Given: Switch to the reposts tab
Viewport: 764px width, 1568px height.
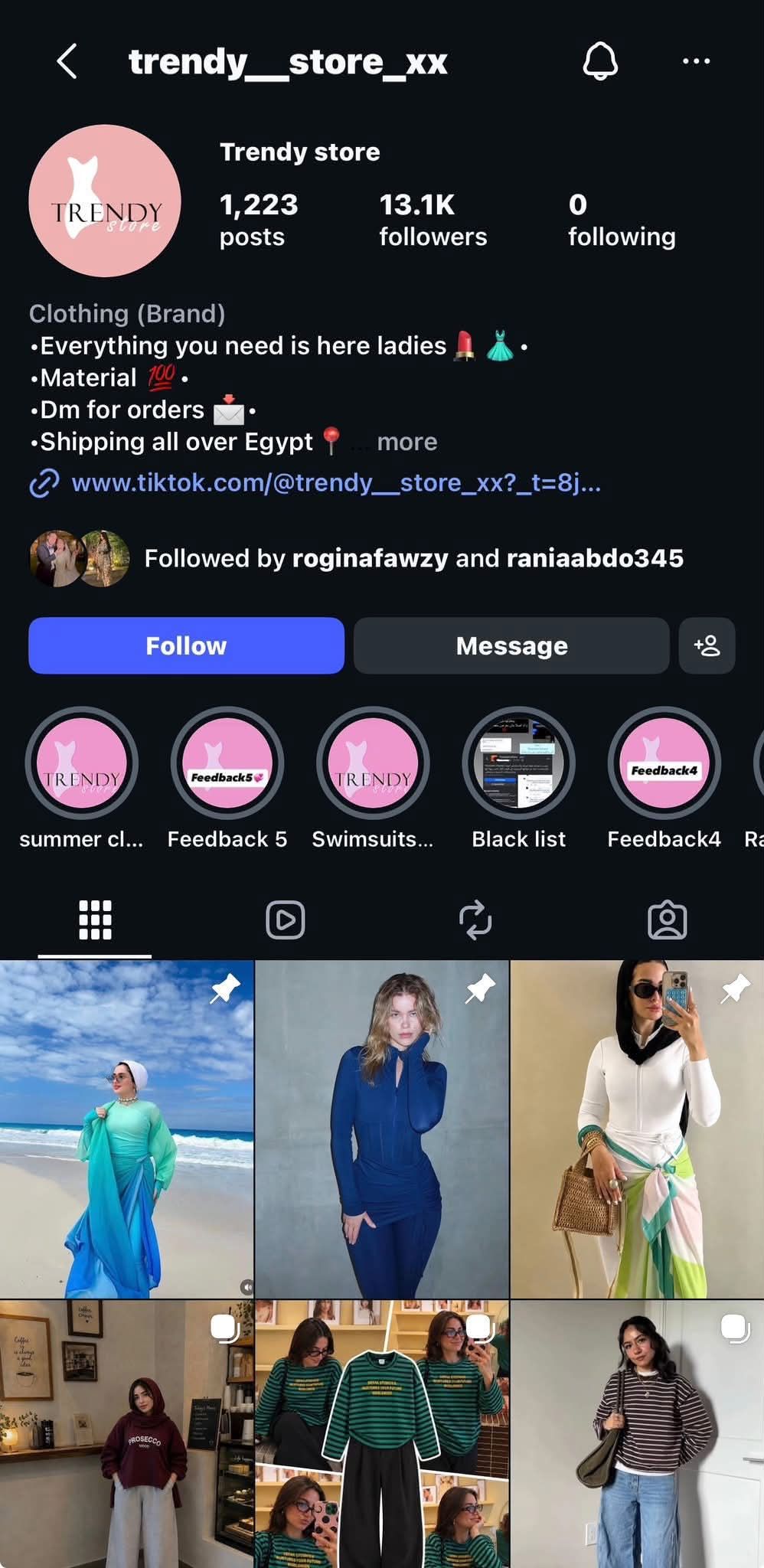Looking at the screenshot, I should click(475, 920).
